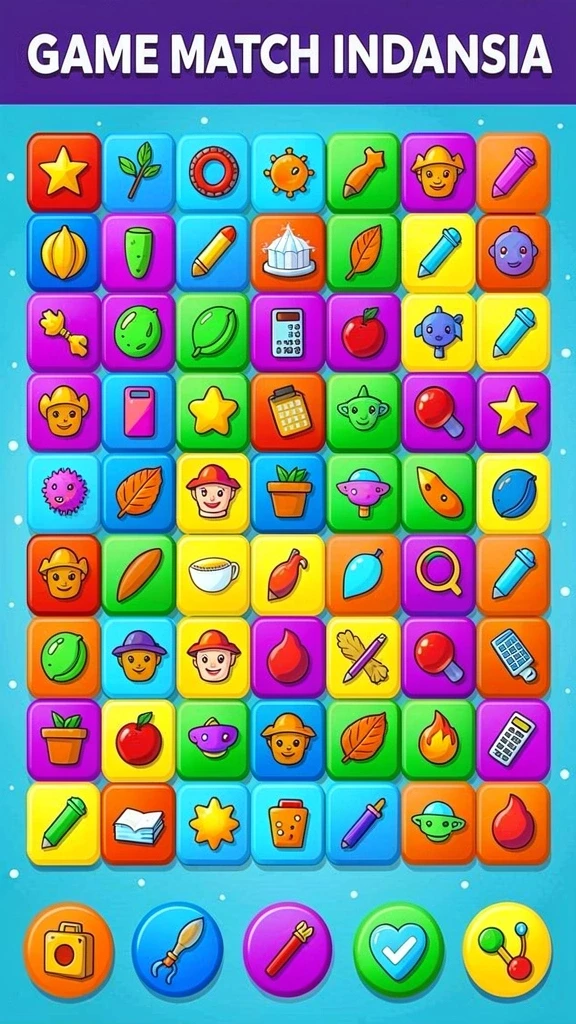
Task: Select the orange sun mine tile
Action: coord(288,172)
